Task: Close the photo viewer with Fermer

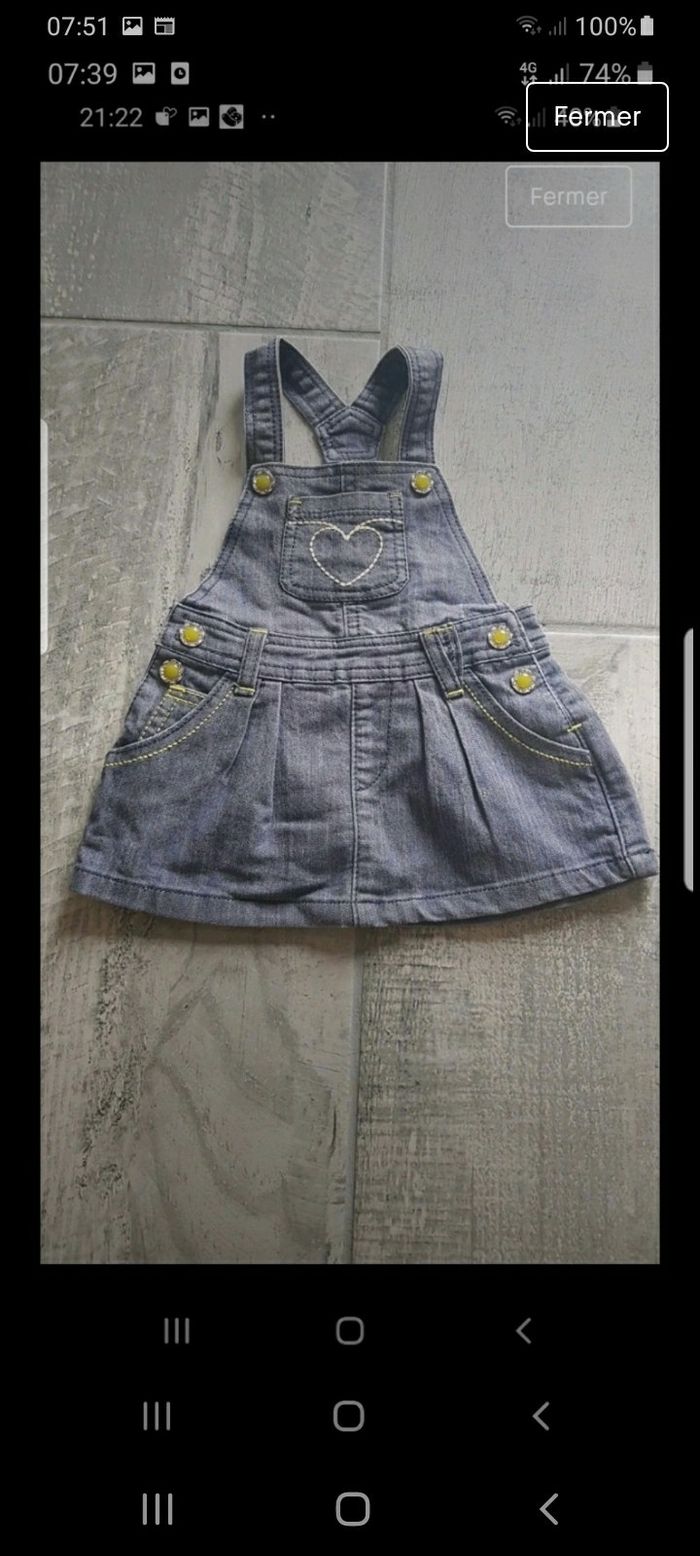Action: [x=597, y=117]
